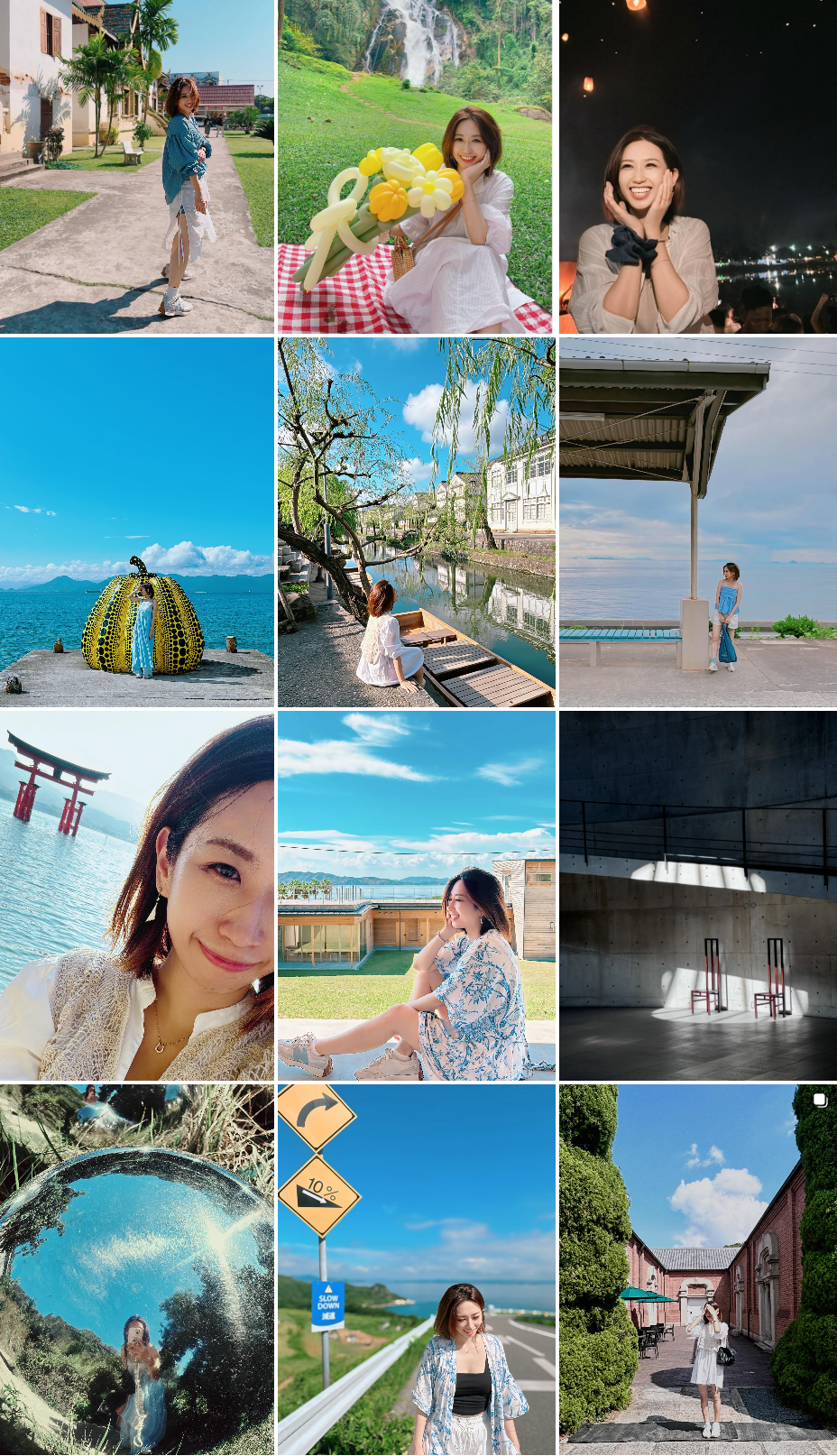Open the seaside shelter post with blue bench

coord(697,521)
